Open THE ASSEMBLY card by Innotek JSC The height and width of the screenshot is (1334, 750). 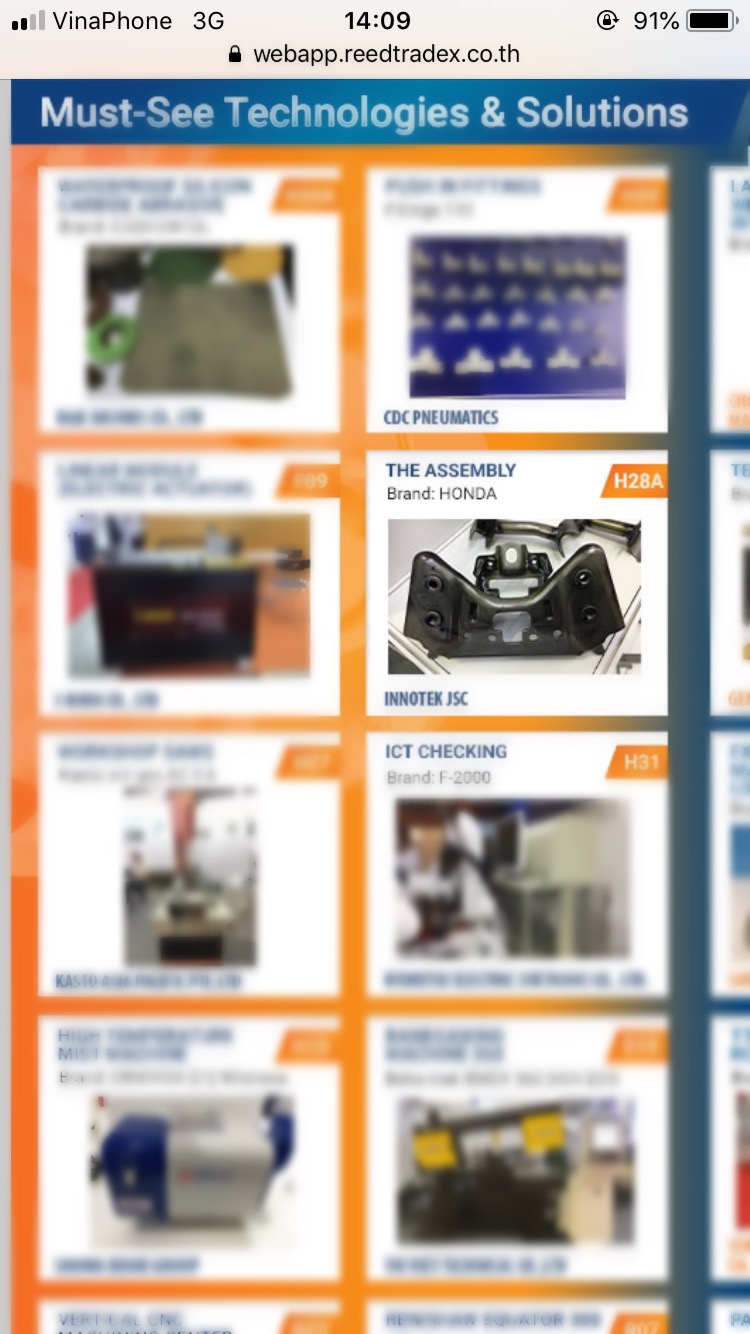coord(517,583)
